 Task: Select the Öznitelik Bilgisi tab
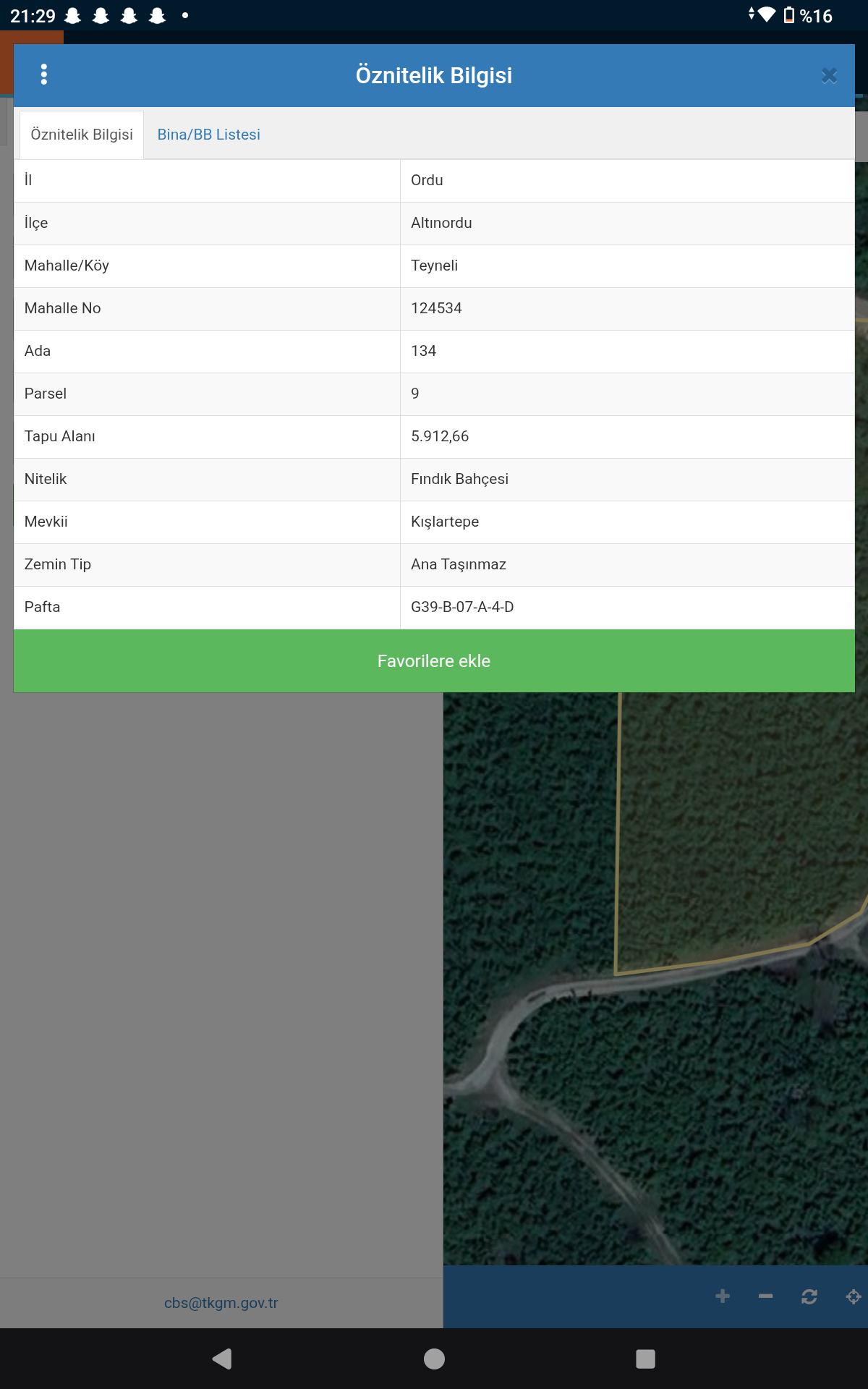pos(82,135)
